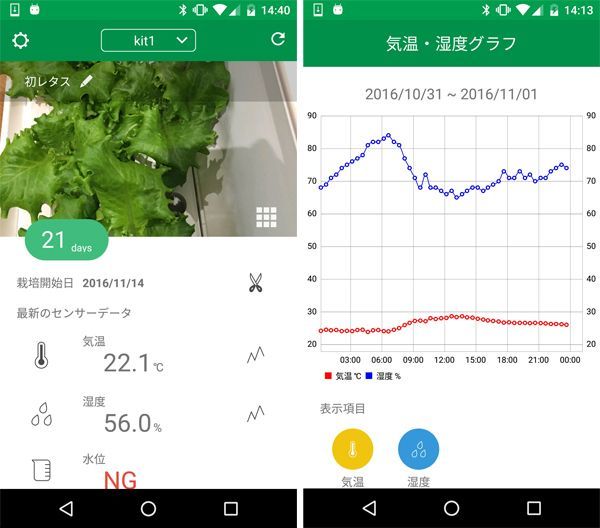Open the graph for 湿度 56.0%
The width and height of the screenshot is (600, 528).
pyautogui.click(x=256, y=412)
